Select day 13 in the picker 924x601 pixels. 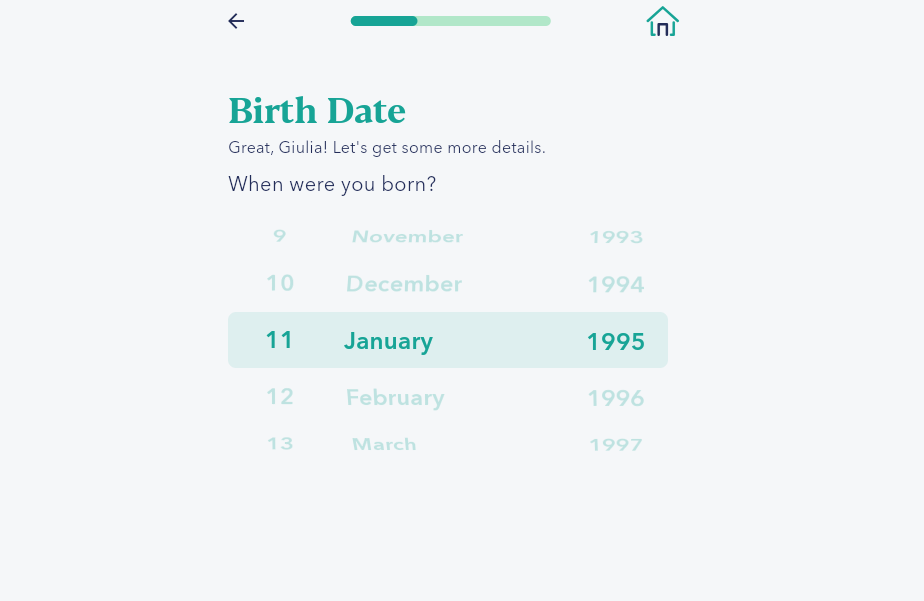click(280, 444)
